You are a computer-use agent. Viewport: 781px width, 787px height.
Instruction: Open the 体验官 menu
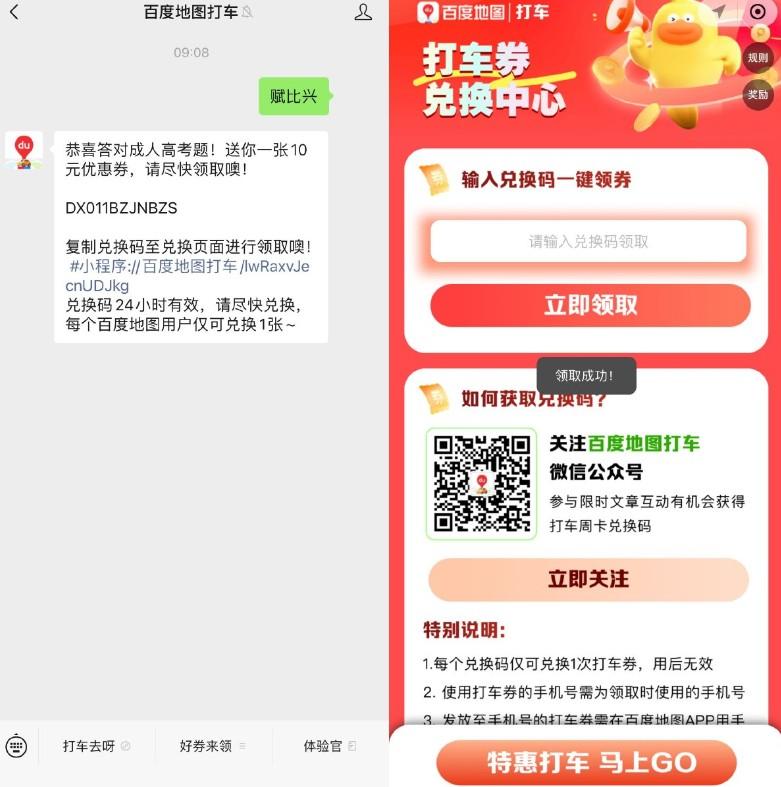click(329, 746)
